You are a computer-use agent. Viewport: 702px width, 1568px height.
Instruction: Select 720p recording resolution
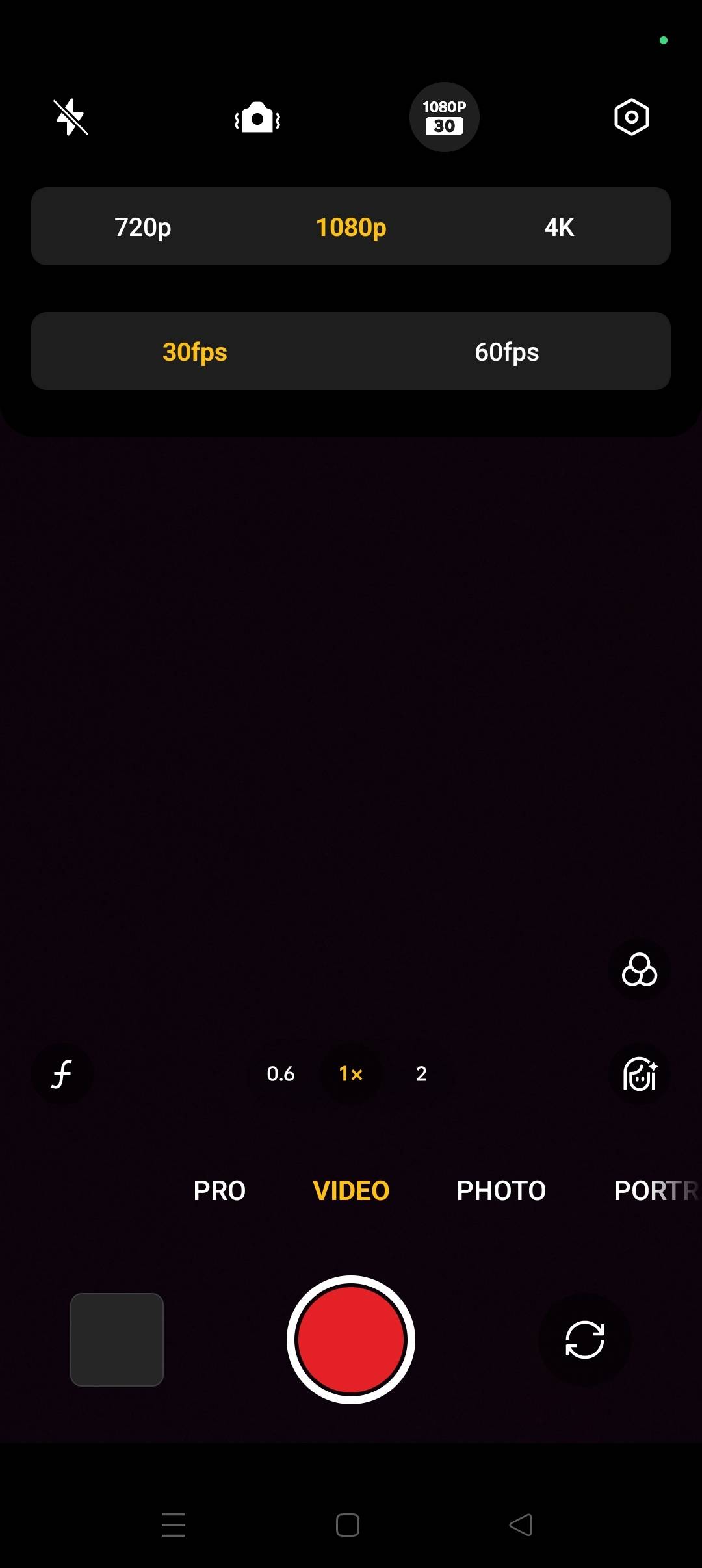pyautogui.click(x=142, y=227)
